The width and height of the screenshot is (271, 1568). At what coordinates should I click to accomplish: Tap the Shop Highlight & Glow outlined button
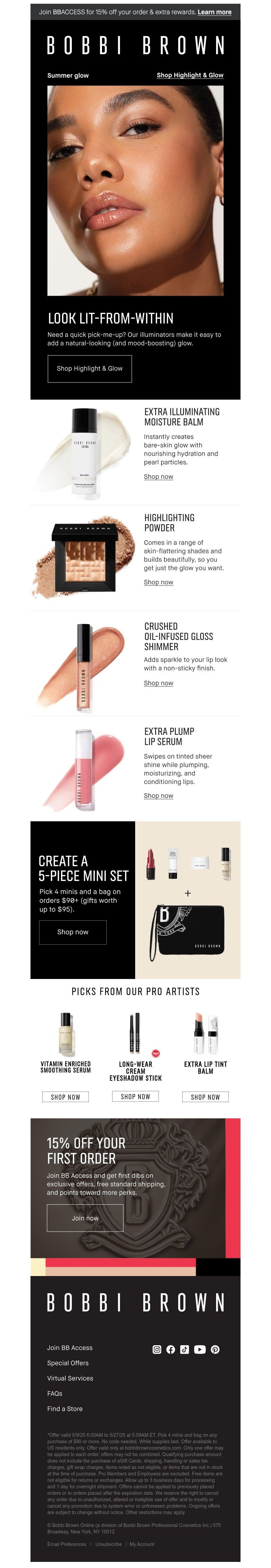pyautogui.click(x=89, y=368)
